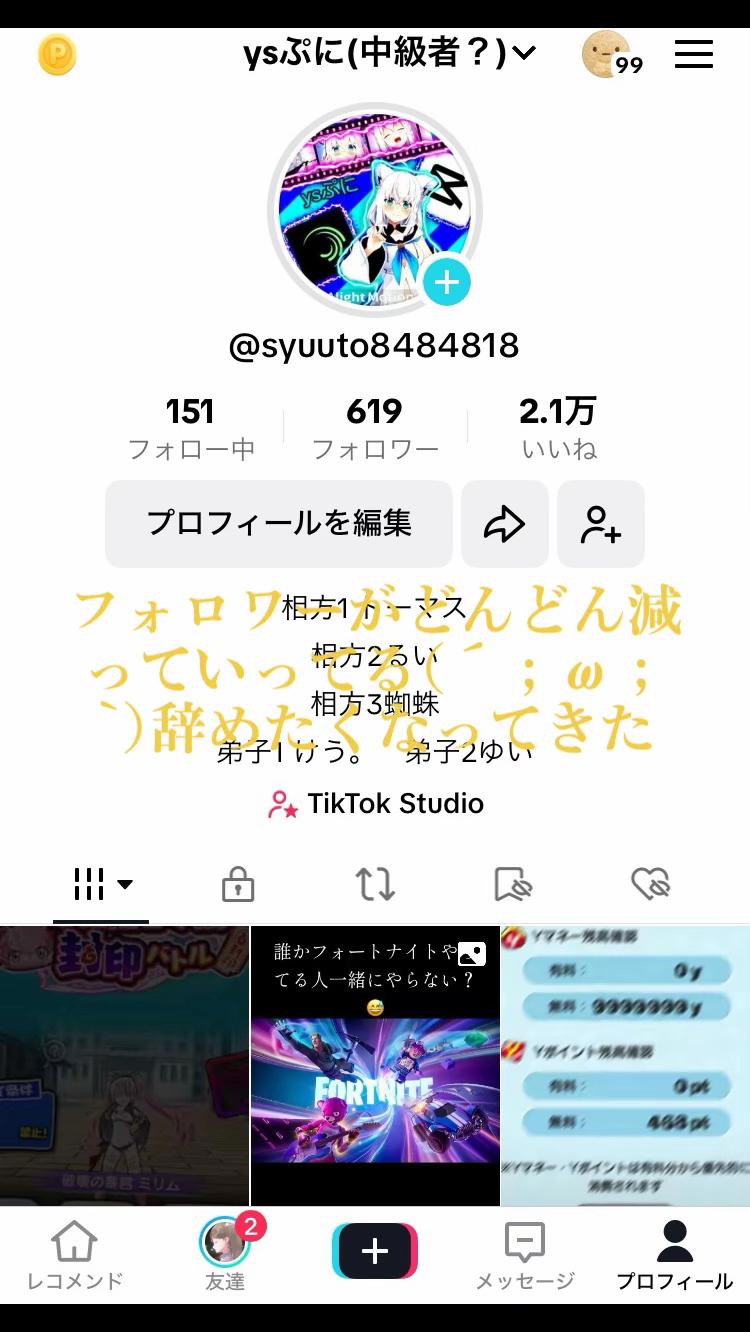Switch to the hidden liked videos tab

click(x=650, y=884)
